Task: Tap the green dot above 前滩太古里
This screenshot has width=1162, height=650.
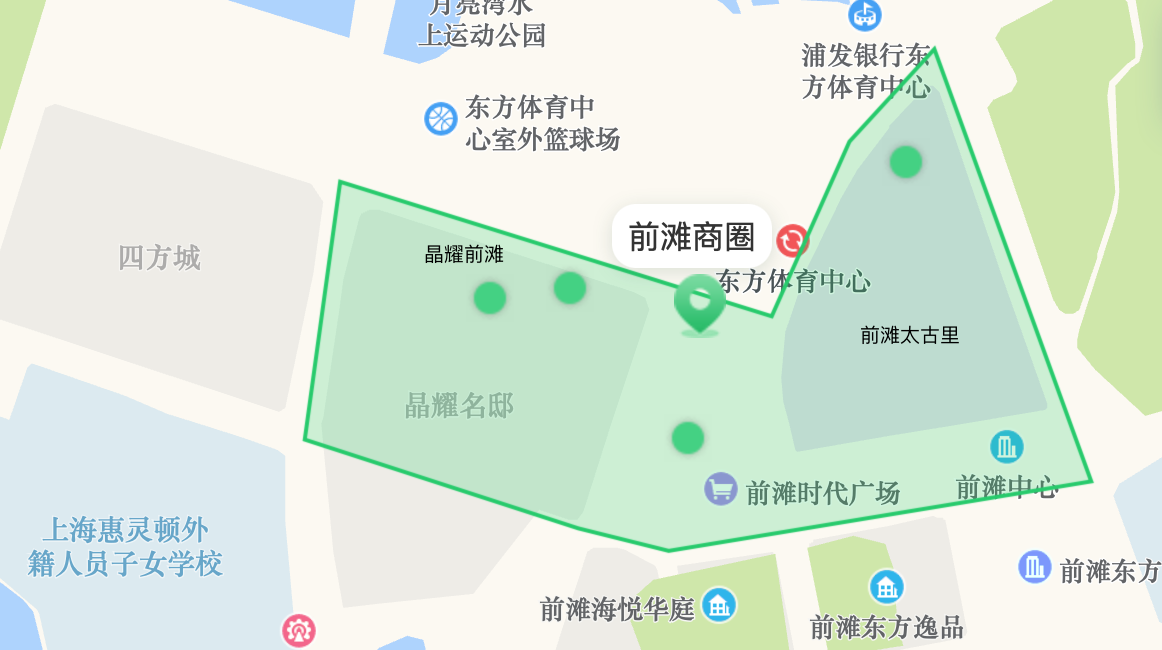Action: click(905, 161)
